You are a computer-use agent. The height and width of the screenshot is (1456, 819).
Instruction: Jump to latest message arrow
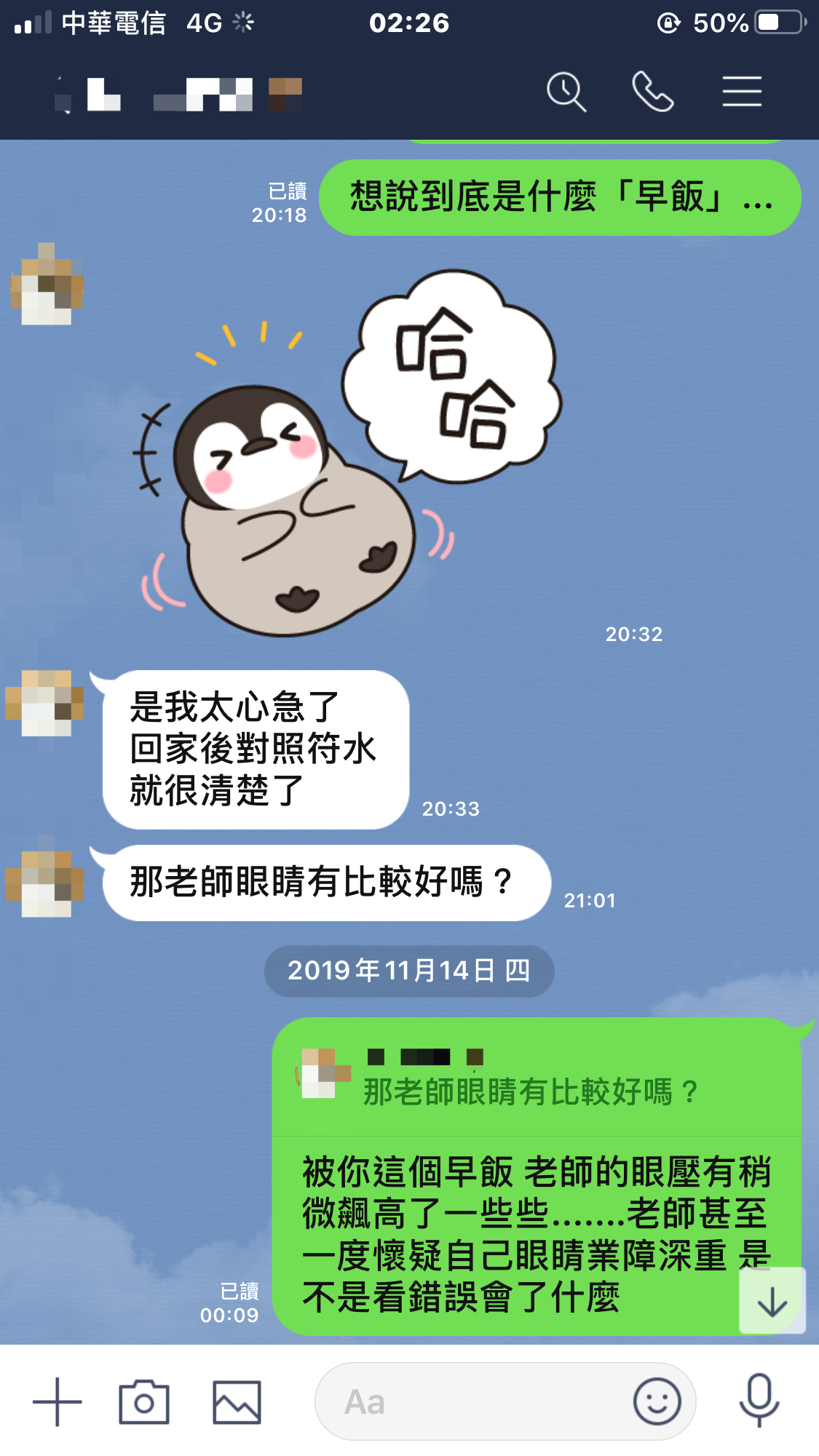coord(772,1301)
